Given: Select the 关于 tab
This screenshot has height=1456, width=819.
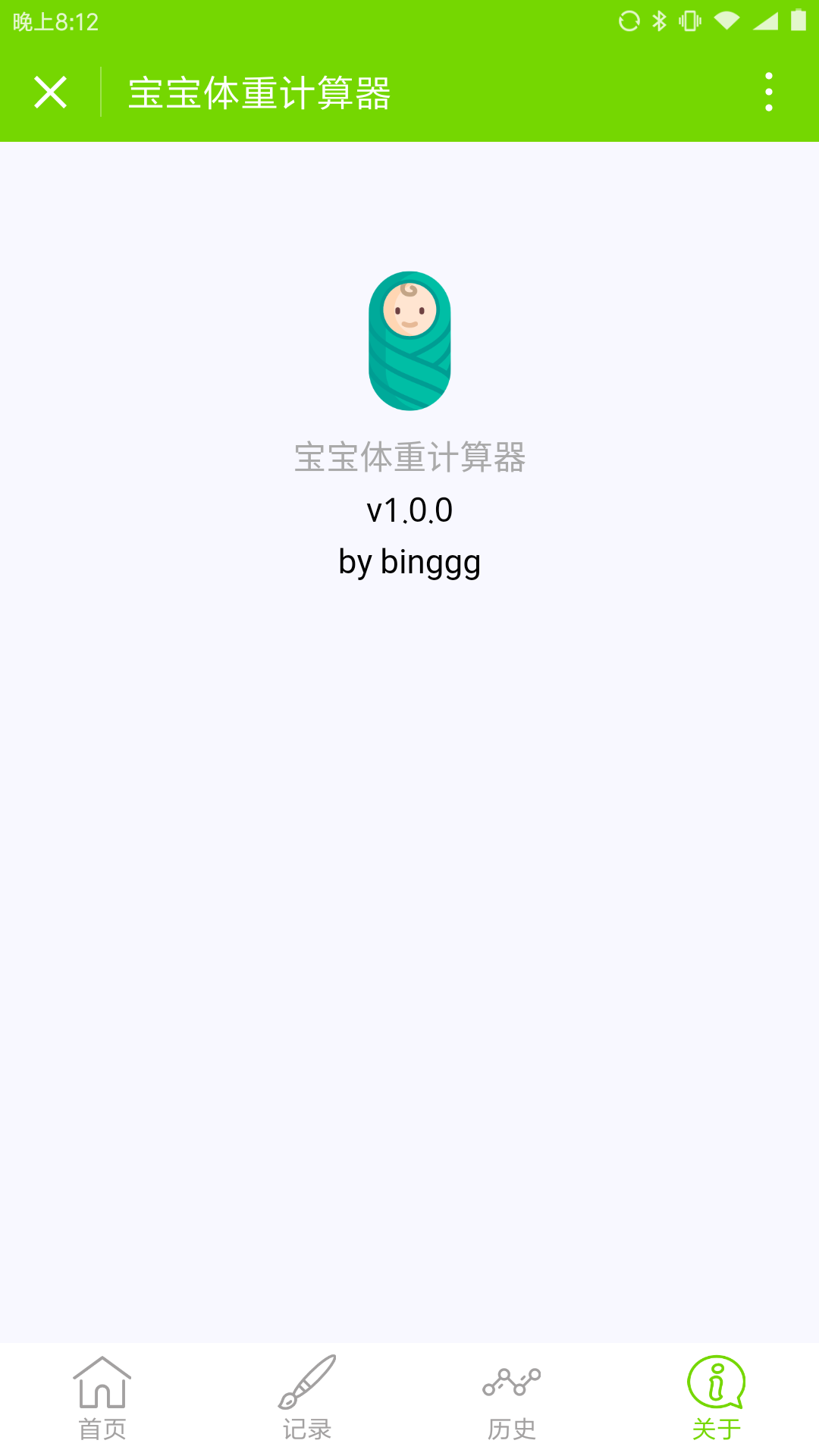Looking at the screenshot, I should 716,1398.
